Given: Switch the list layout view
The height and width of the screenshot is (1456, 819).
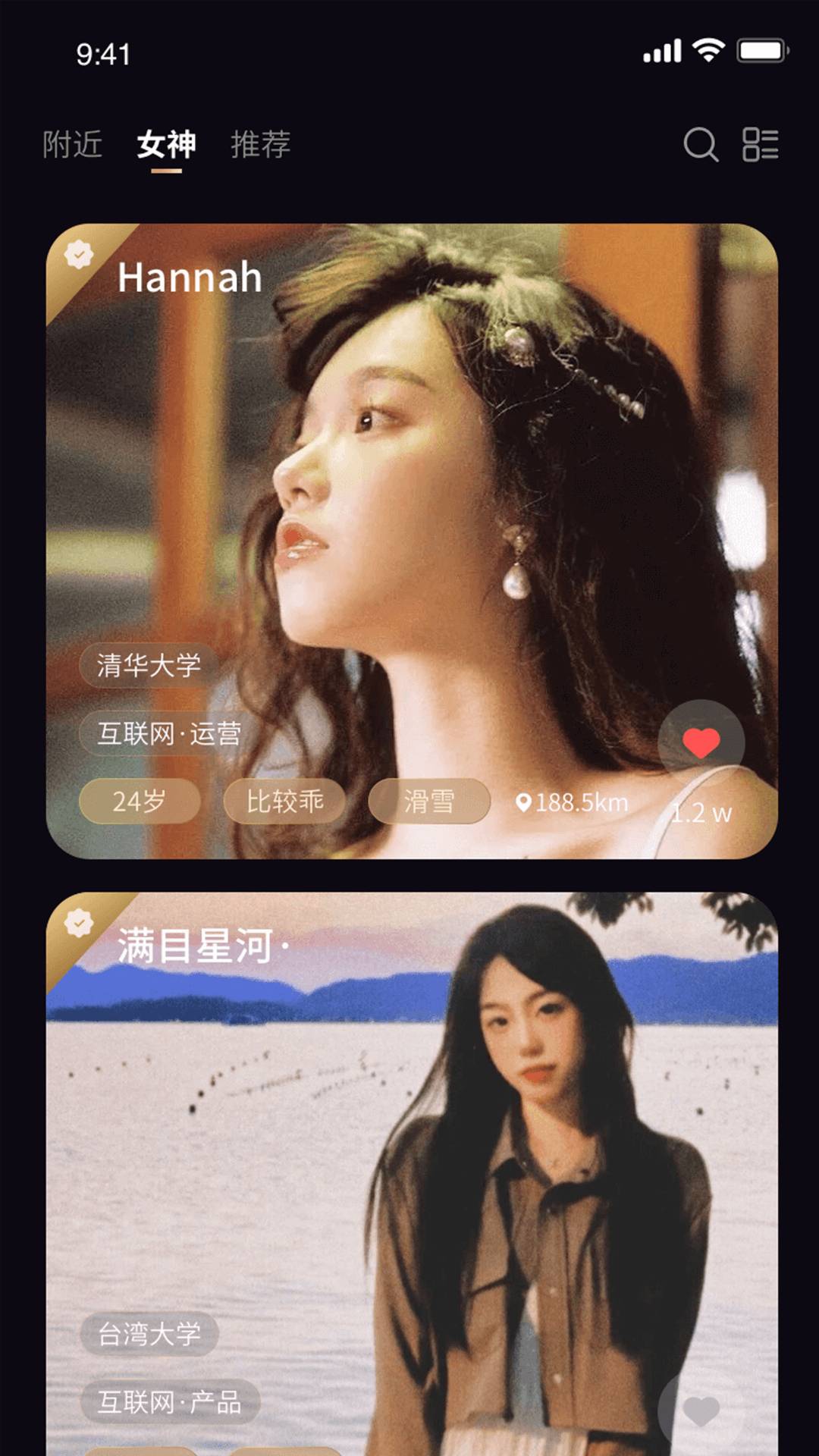Looking at the screenshot, I should coord(760,144).
